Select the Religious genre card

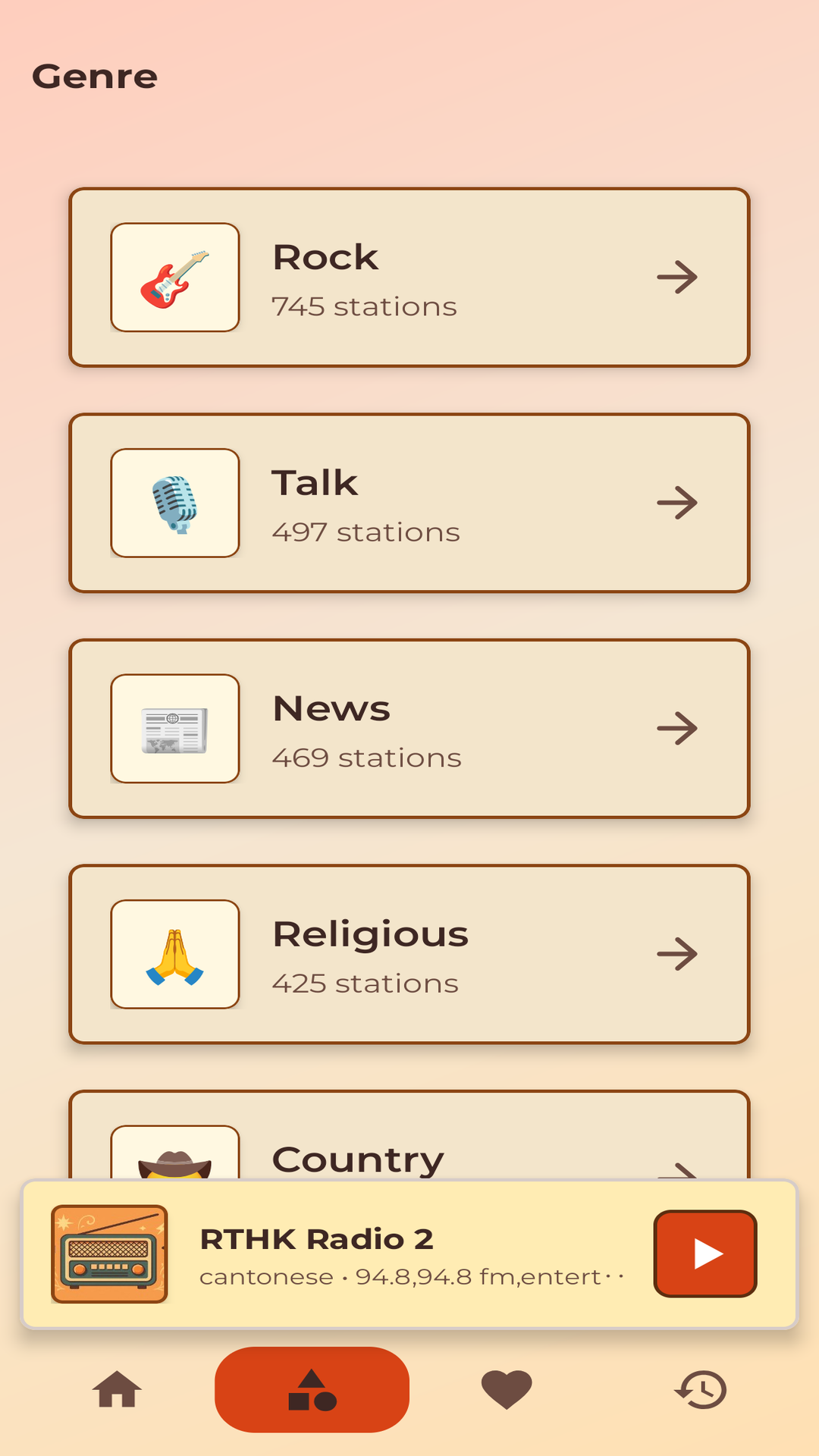pos(409,954)
